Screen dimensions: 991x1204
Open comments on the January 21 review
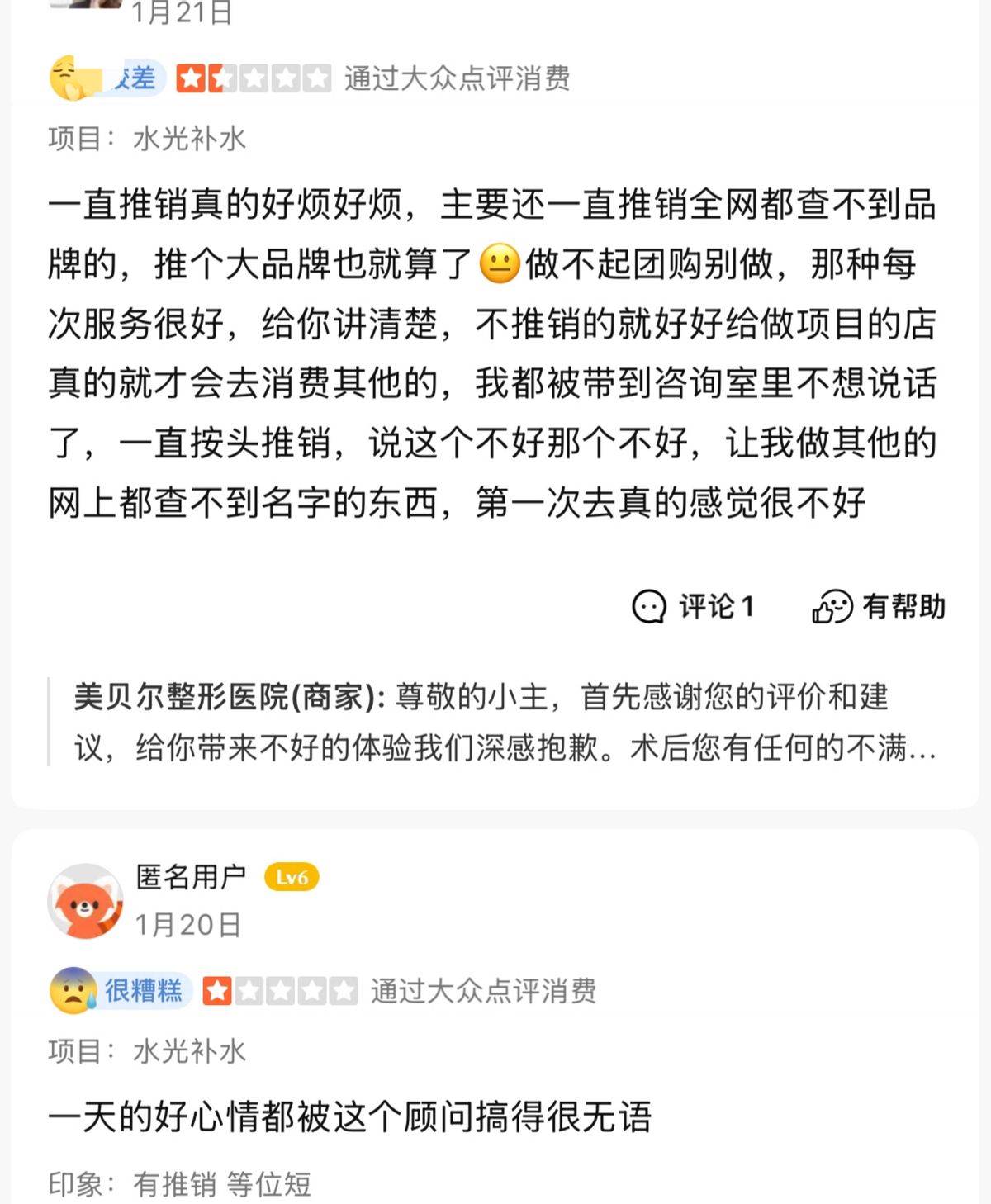[693, 607]
